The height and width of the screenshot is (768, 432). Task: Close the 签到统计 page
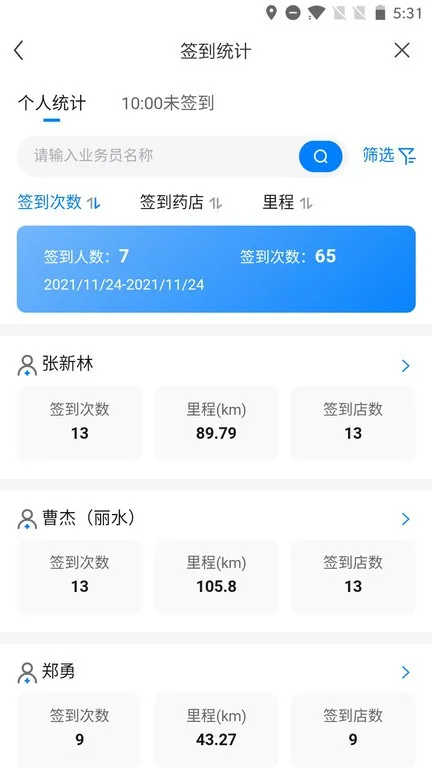[x=402, y=50]
